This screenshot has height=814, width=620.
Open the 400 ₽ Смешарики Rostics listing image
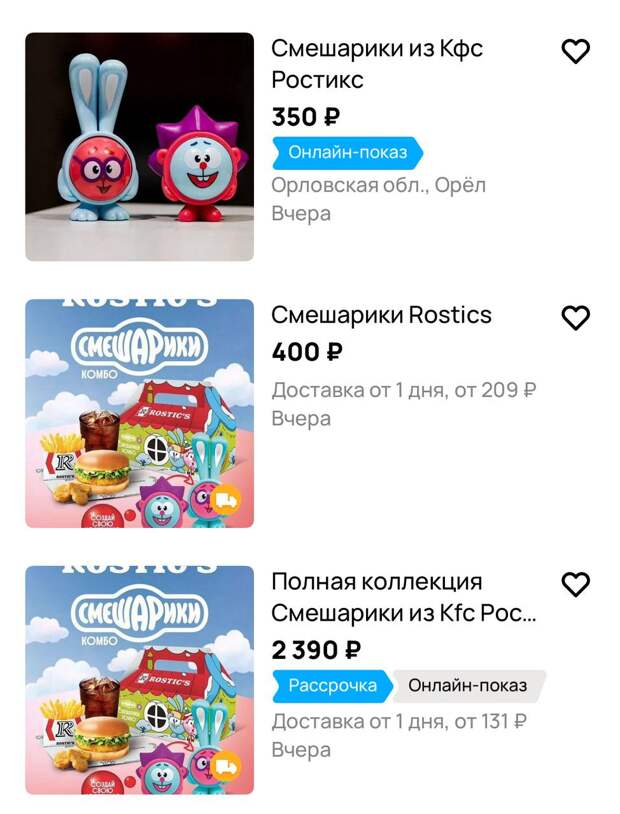point(139,413)
